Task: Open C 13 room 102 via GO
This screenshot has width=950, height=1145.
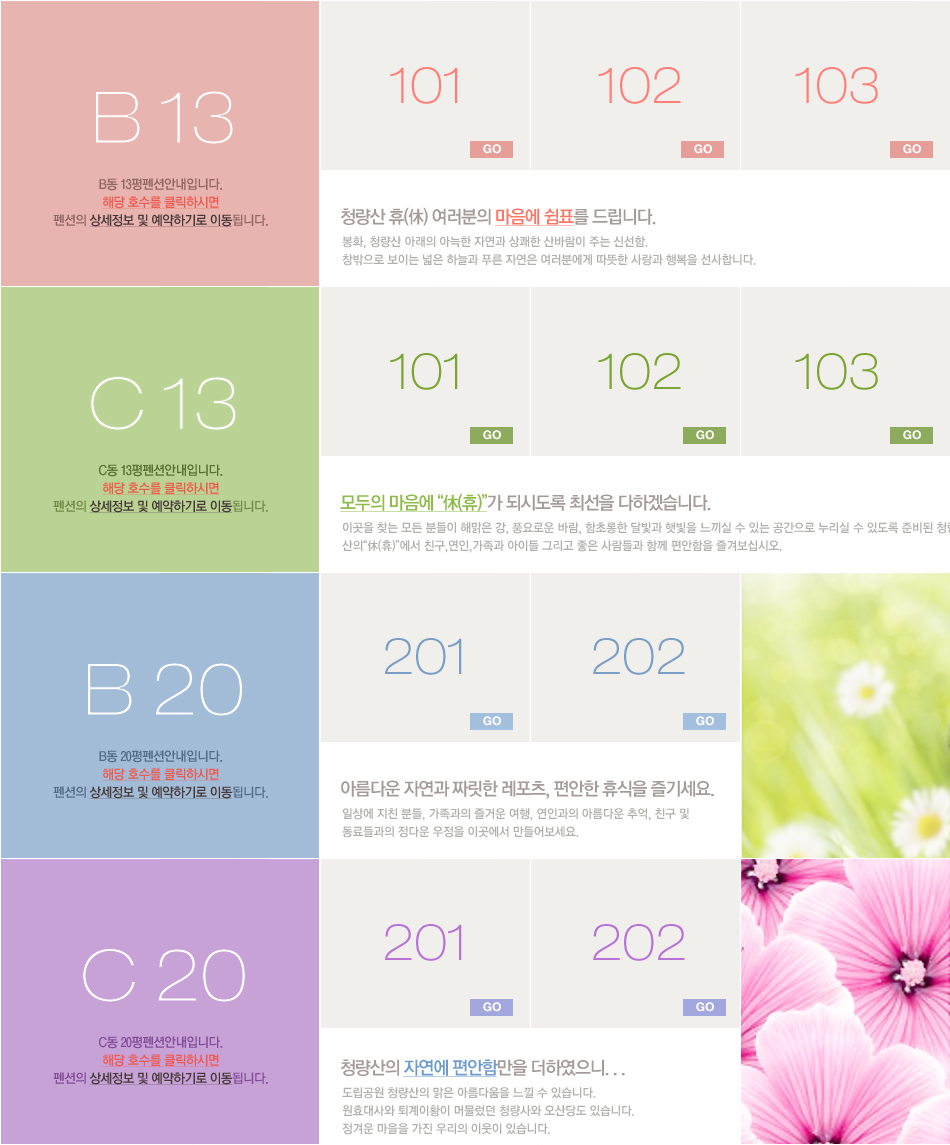Action: (704, 435)
